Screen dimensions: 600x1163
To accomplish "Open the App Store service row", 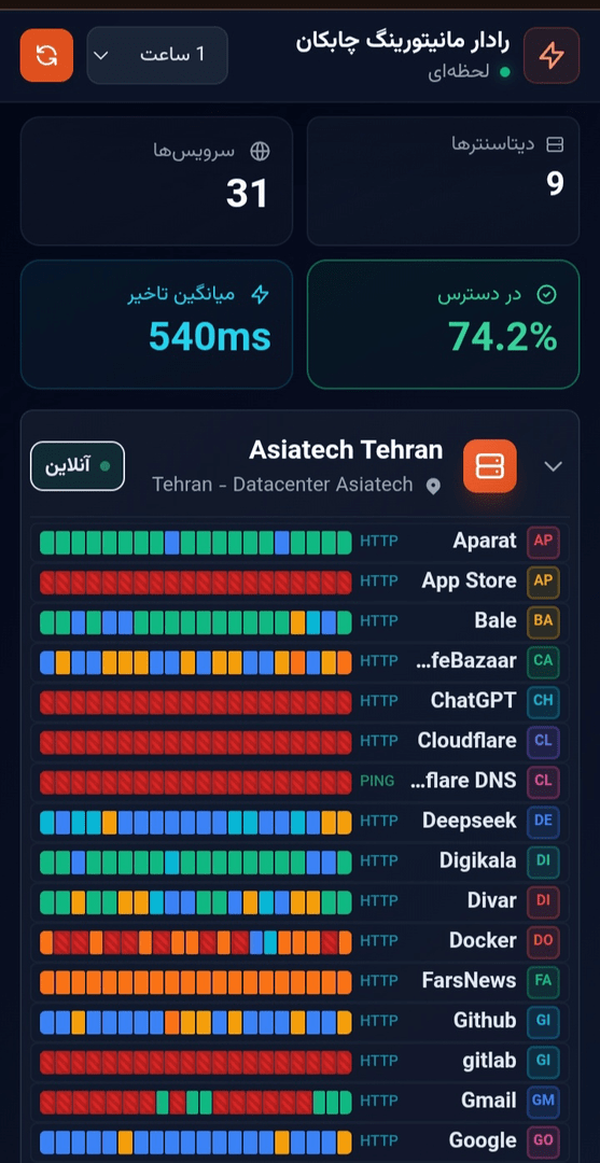I will [300, 581].
